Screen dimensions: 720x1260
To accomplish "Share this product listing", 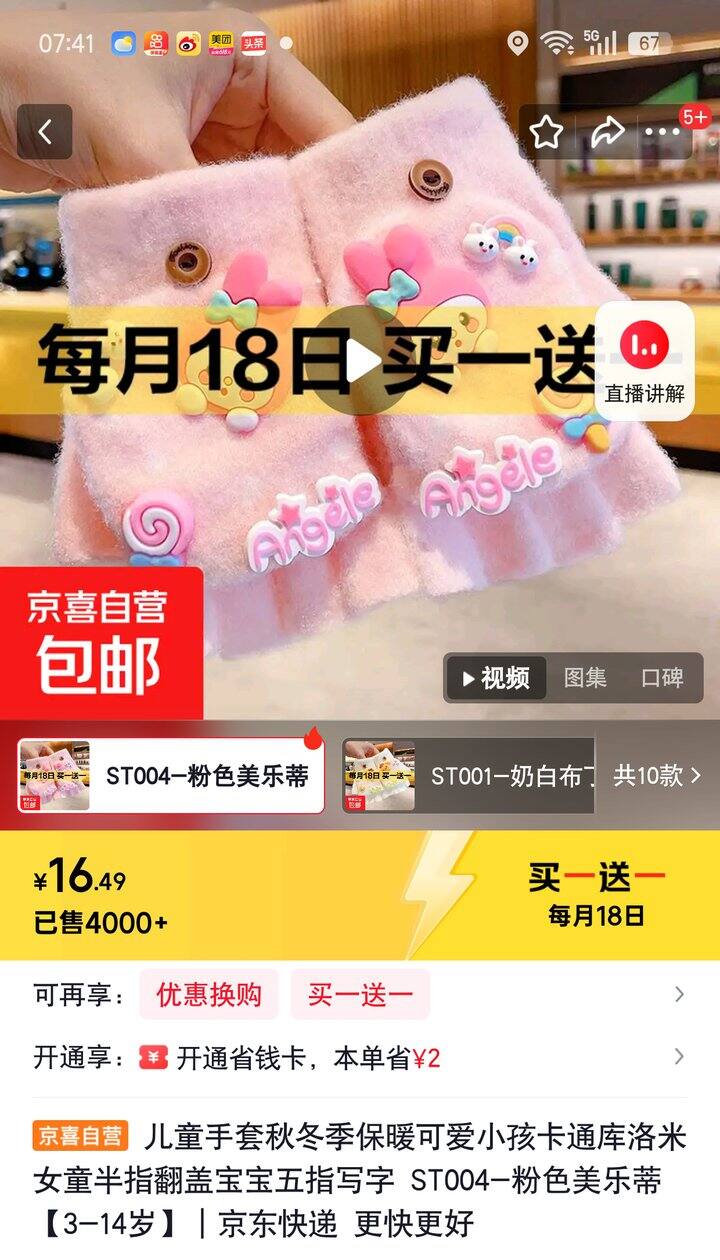I will coord(607,132).
